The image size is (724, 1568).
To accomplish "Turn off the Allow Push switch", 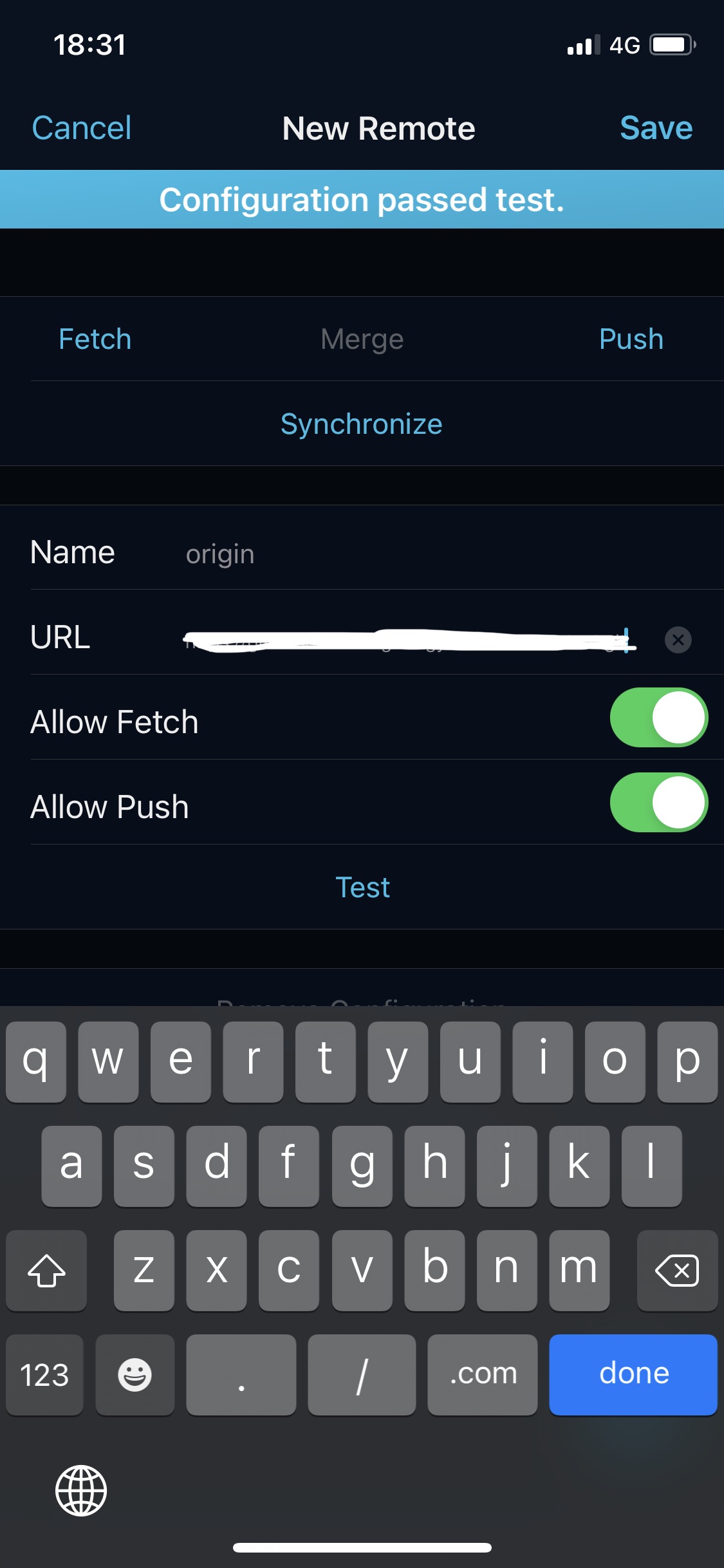I will pyautogui.click(x=658, y=803).
